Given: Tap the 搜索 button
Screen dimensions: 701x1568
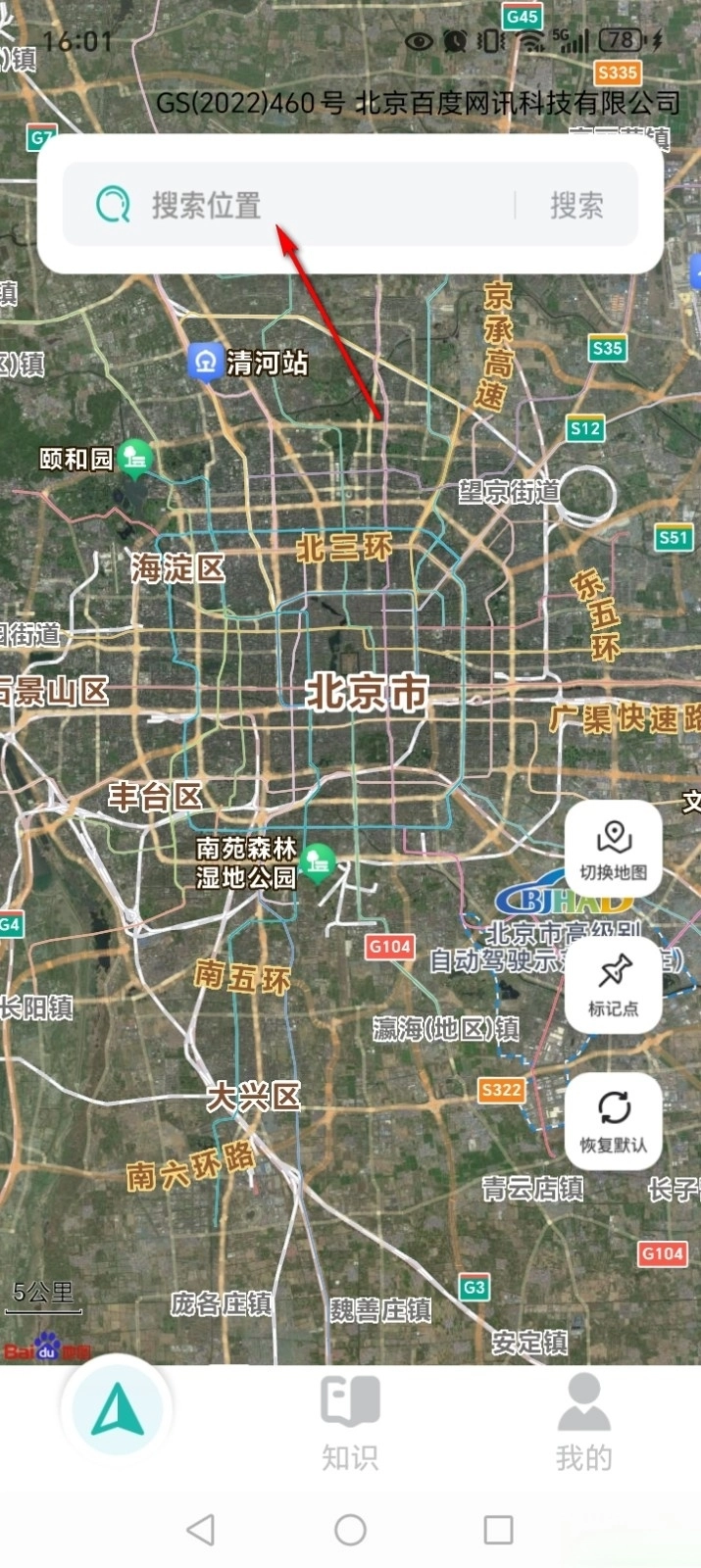Looking at the screenshot, I should (576, 205).
